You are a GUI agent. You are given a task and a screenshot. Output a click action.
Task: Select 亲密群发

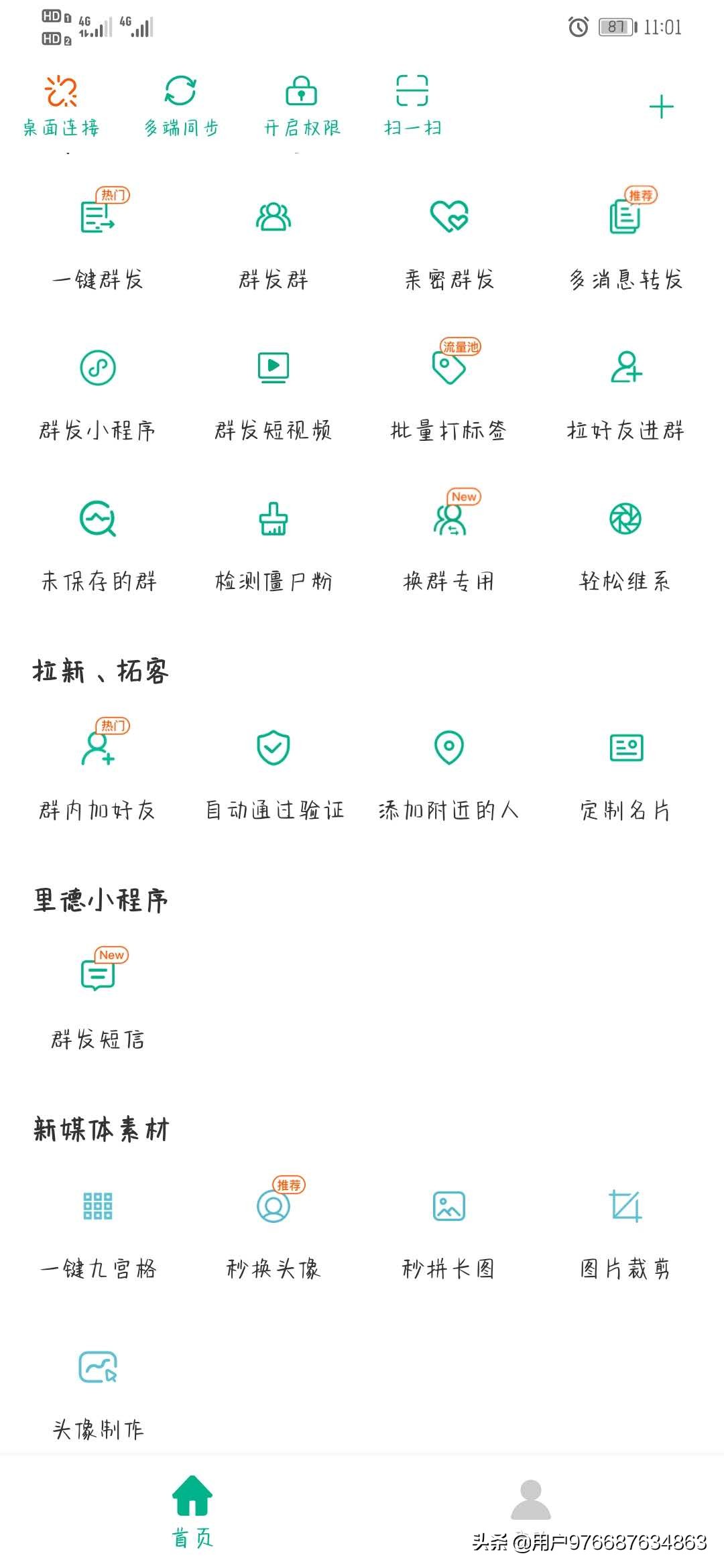tap(449, 241)
